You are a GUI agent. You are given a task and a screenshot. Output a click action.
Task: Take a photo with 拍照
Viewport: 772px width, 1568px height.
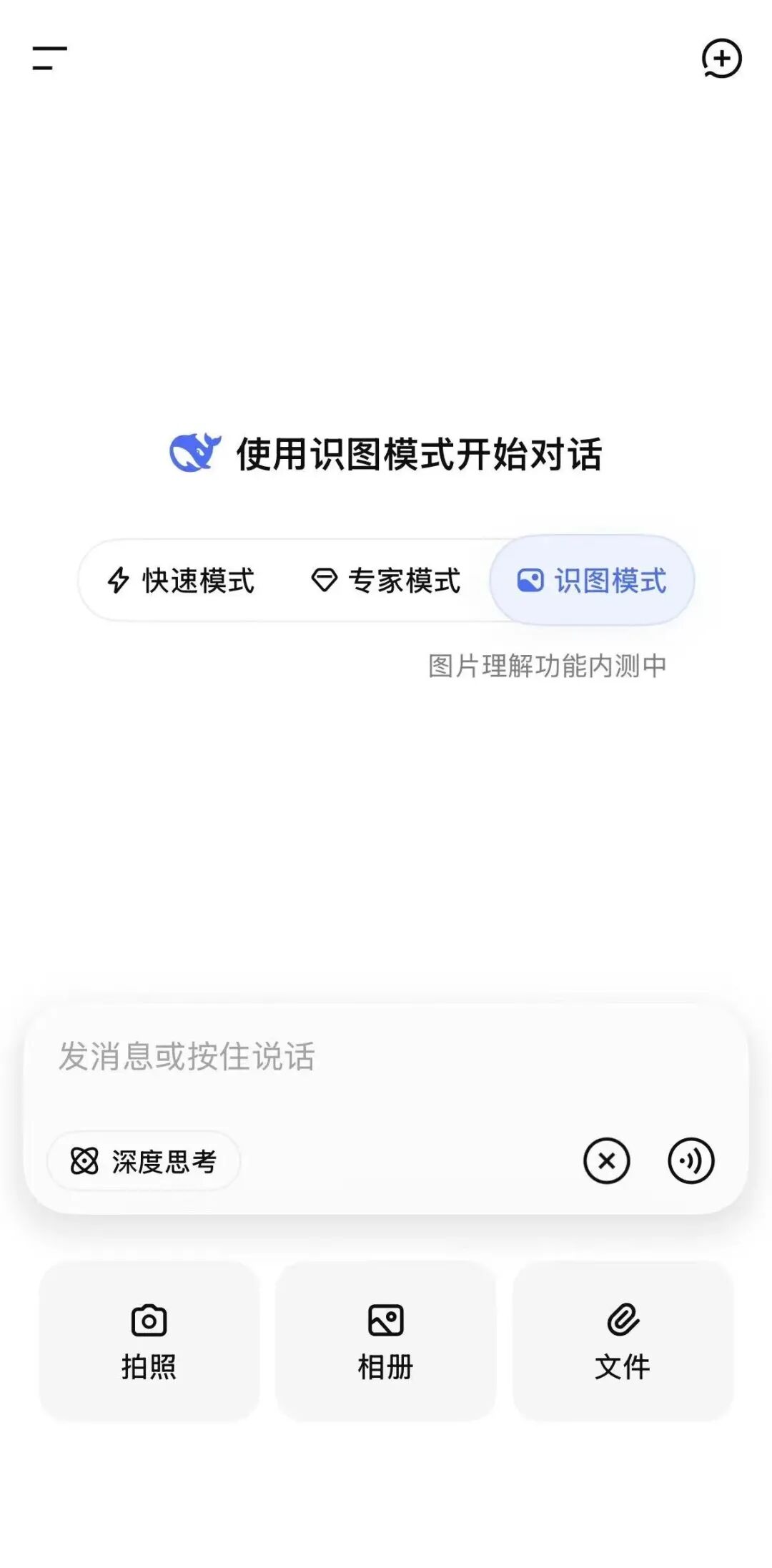click(149, 1341)
